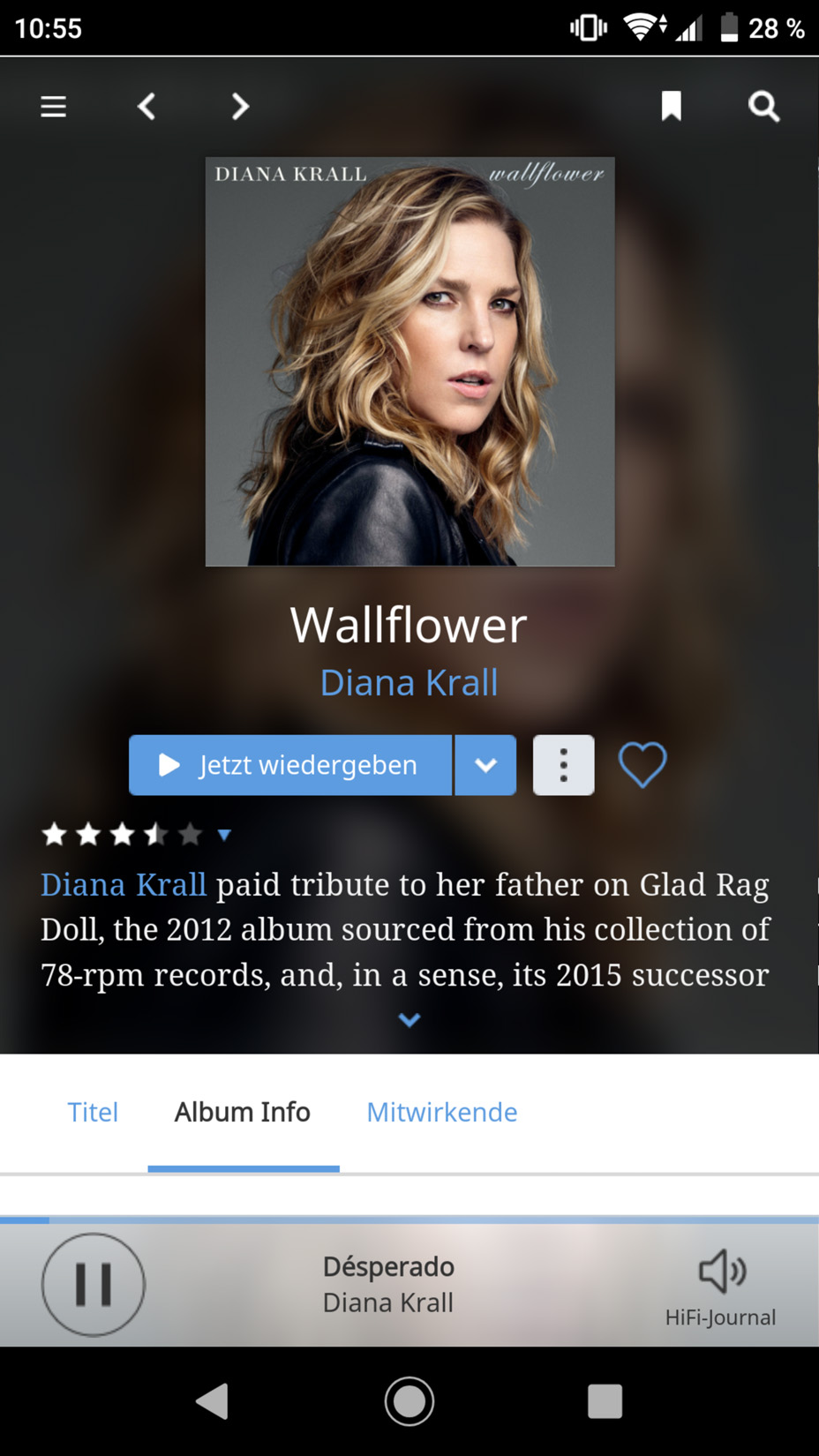Mark Wallflower as favorite with heart
This screenshot has width=819, height=1456.
point(642,764)
